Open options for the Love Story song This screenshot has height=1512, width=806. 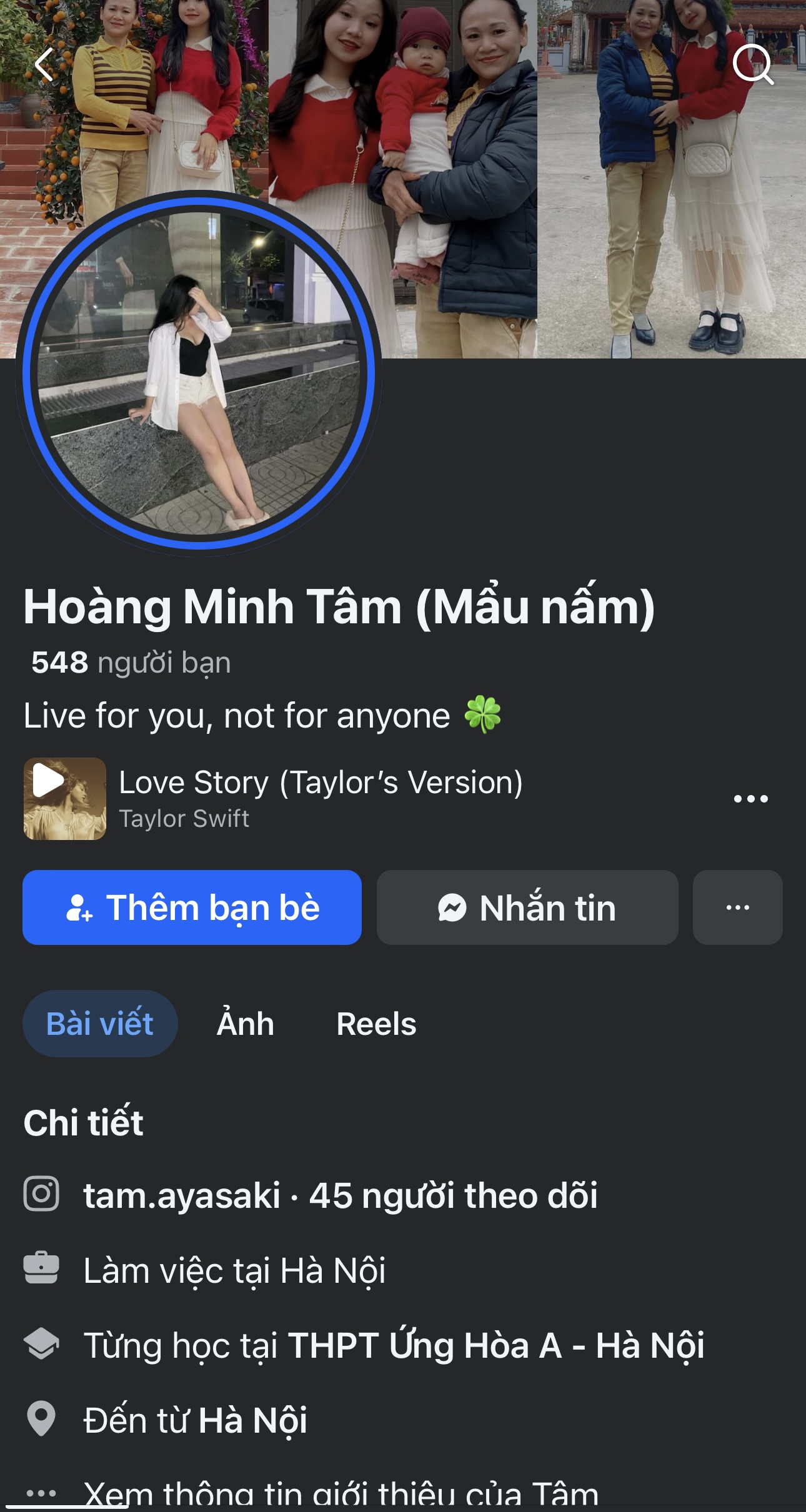click(x=750, y=799)
